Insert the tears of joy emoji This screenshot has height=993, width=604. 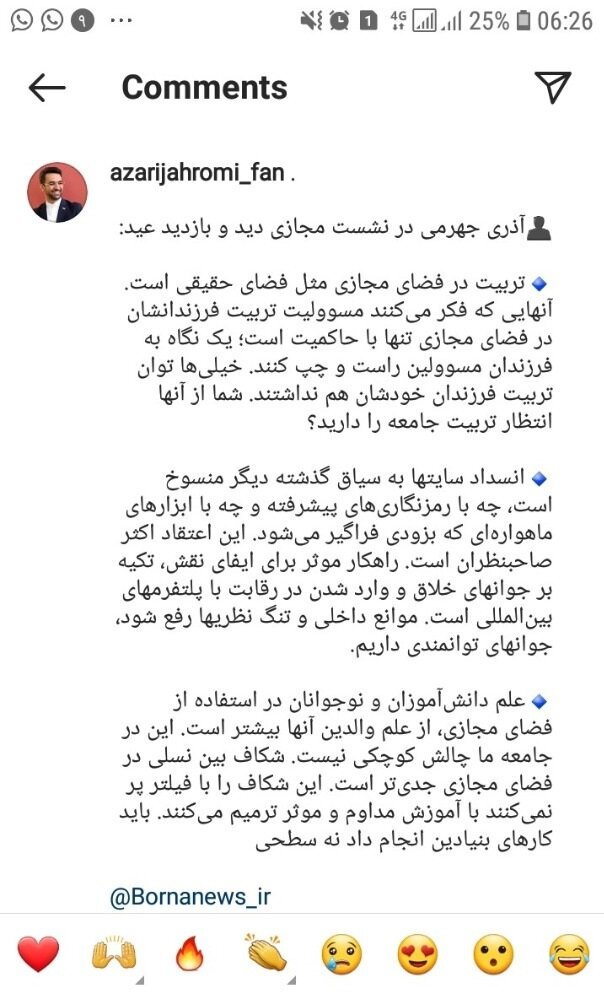pos(569,954)
